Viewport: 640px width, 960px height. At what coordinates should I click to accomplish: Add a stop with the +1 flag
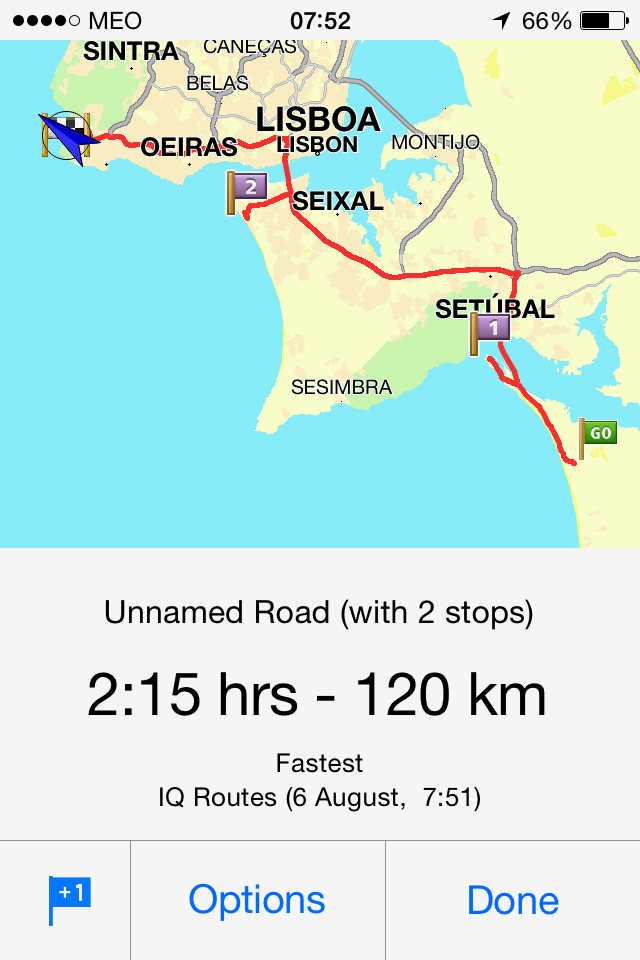pyautogui.click(x=68, y=899)
